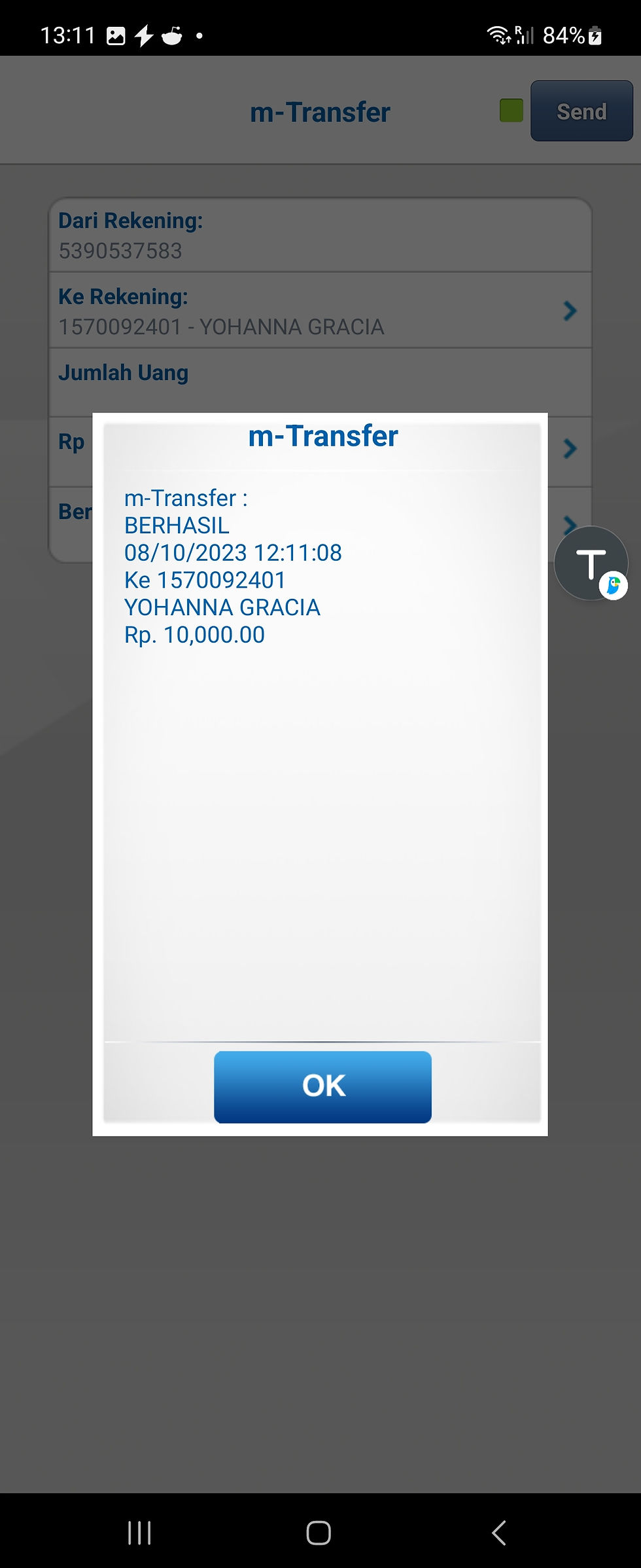
Task: Tap the floating translate text bubble
Action: click(x=591, y=563)
